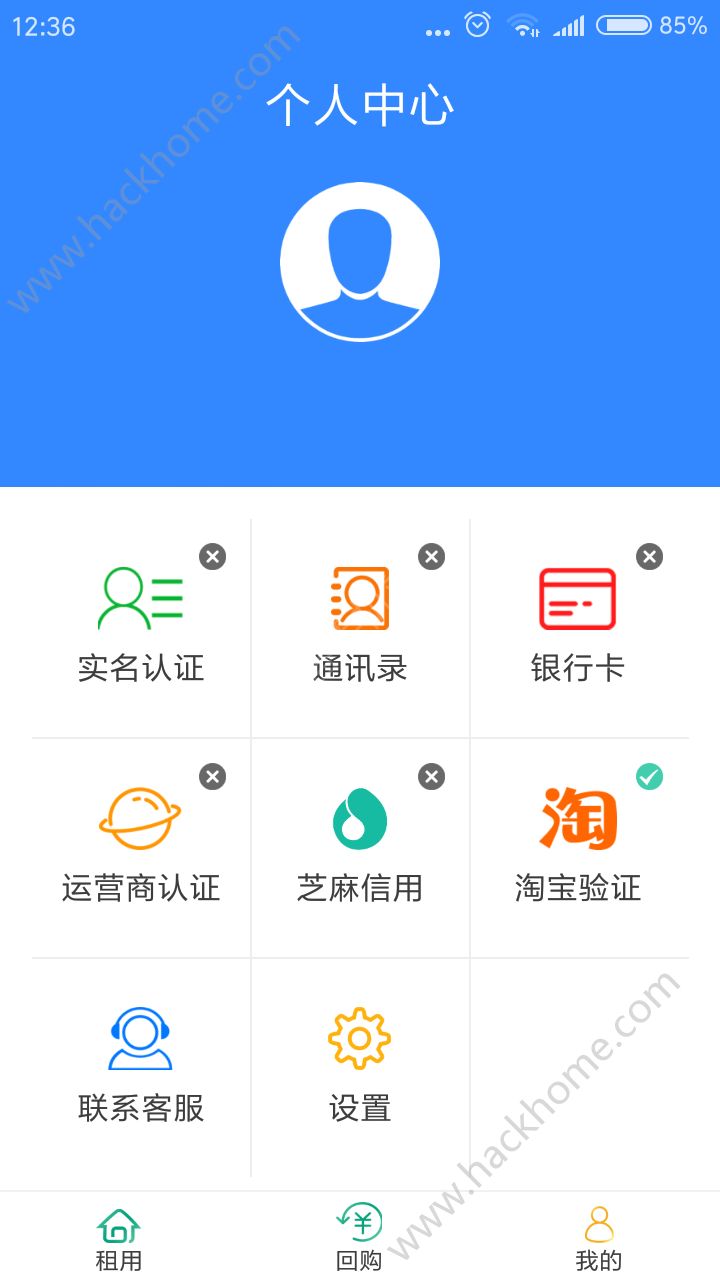The width and height of the screenshot is (720, 1280).
Task: Select the 淘宝验证 Taobao verification icon
Action: pyautogui.click(x=578, y=818)
